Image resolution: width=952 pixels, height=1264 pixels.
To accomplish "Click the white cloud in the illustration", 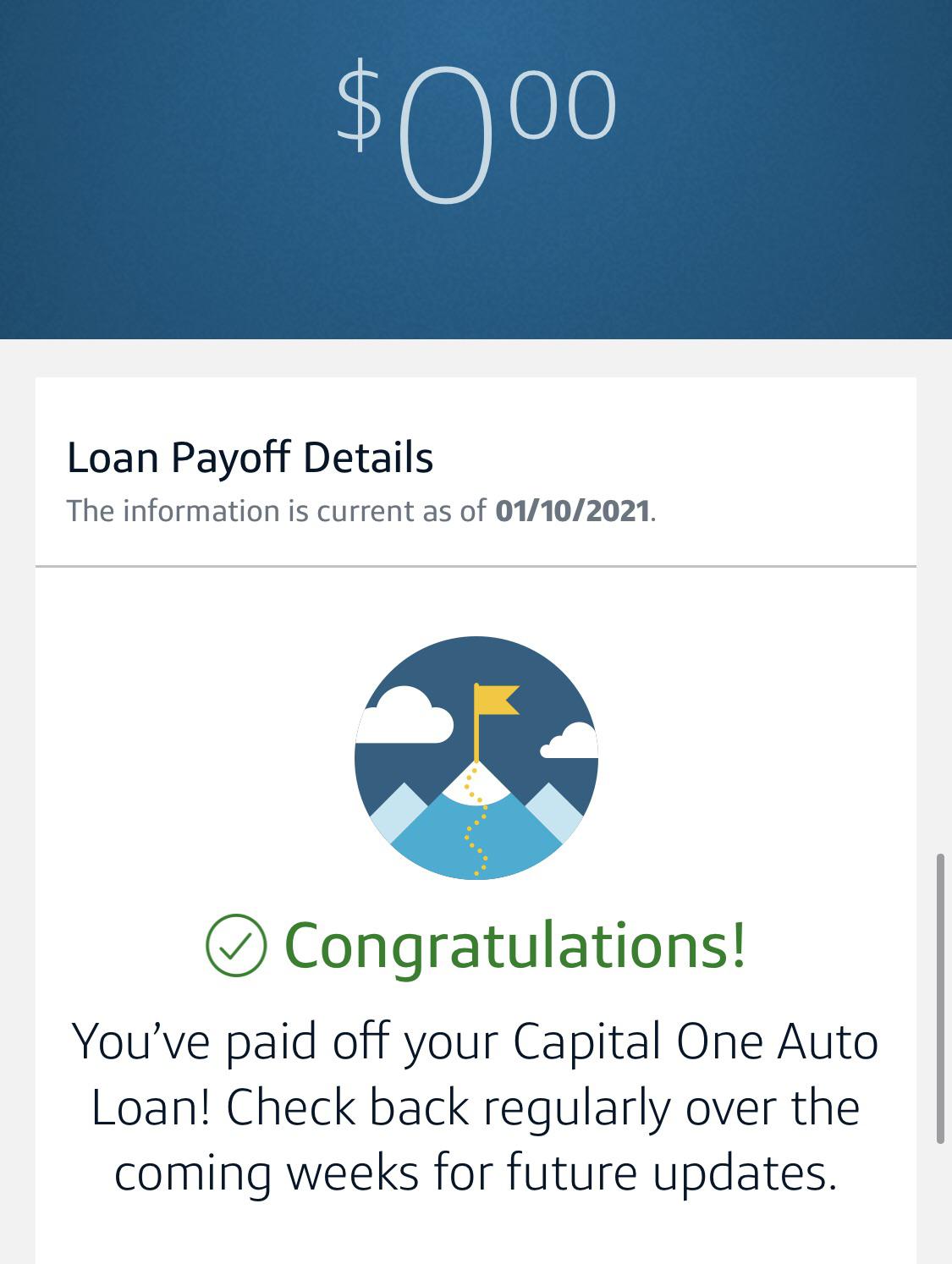I will pyautogui.click(x=404, y=717).
